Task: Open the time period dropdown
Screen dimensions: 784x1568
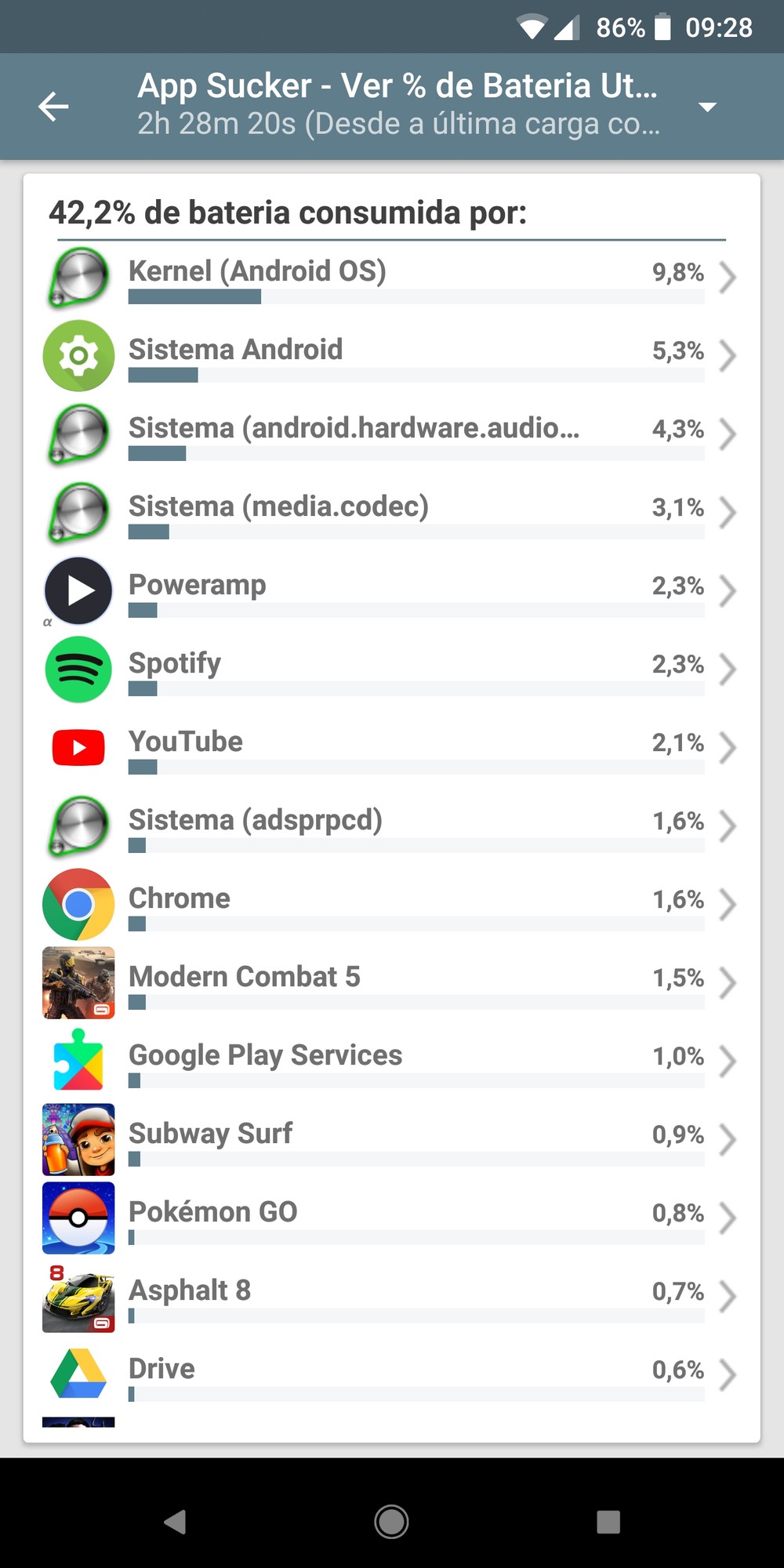Action: click(707, 107)
